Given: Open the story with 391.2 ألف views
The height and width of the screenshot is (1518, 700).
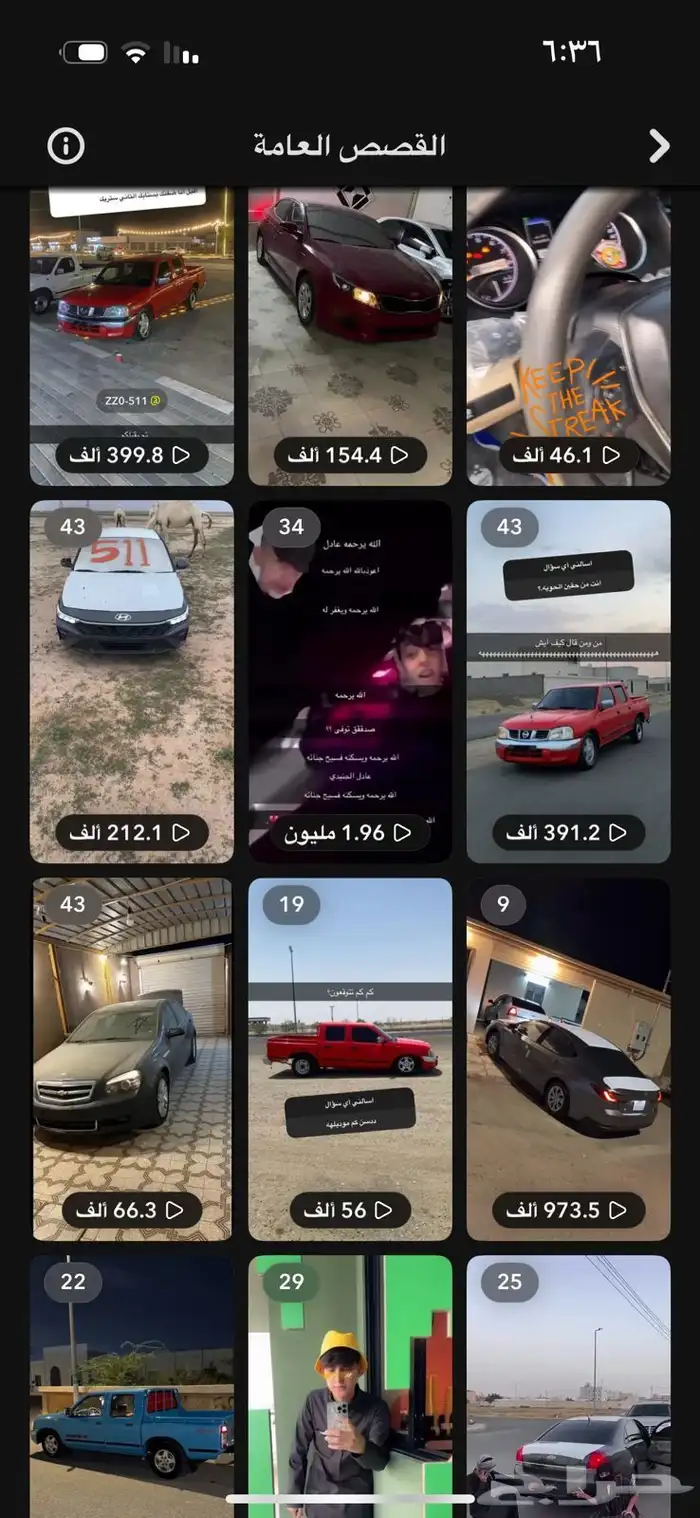Looking at the screenshot, I should 568,680.
